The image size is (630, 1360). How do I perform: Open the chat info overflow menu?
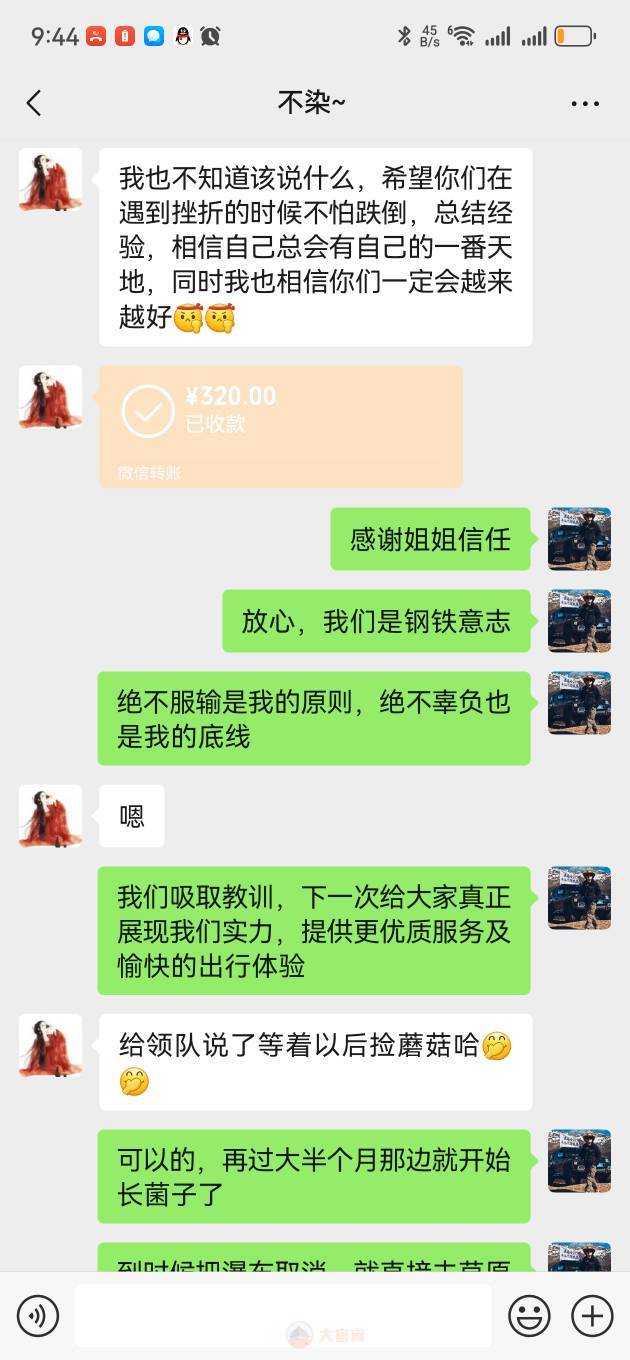585,103
